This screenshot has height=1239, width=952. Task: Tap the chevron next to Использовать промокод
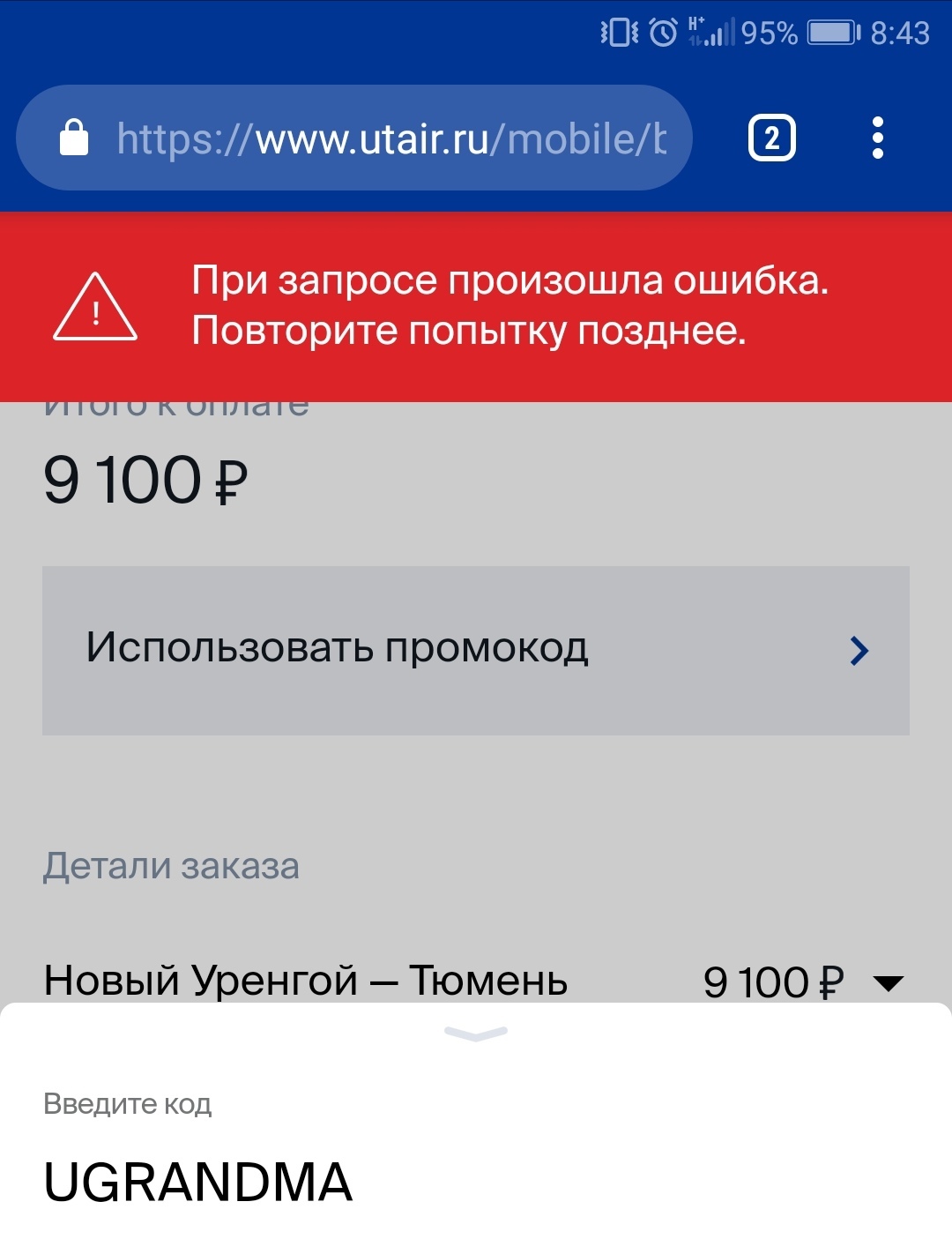pyautogui.click(x=859, y=651)
